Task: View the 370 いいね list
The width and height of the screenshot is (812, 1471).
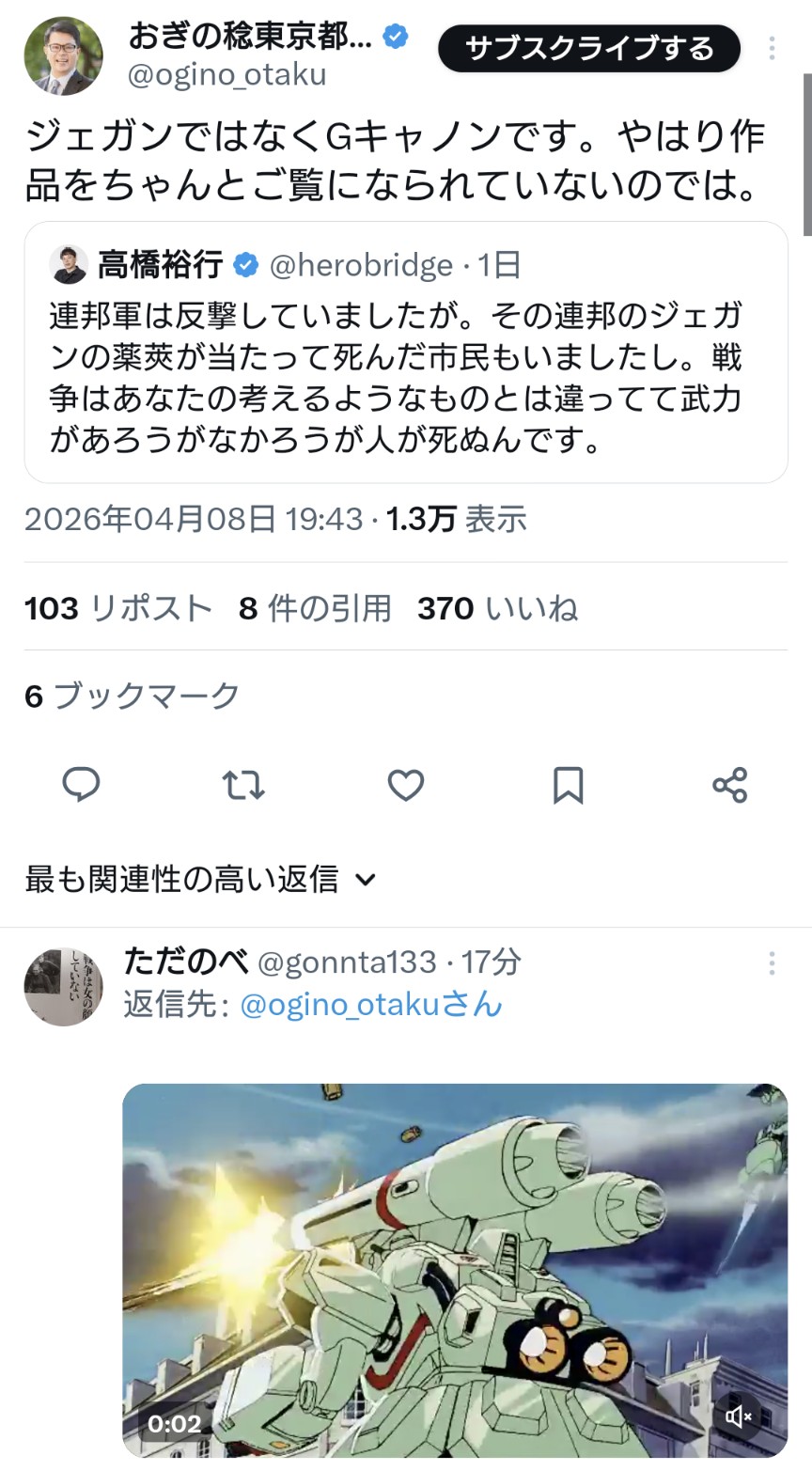Action: pos(497,608)
